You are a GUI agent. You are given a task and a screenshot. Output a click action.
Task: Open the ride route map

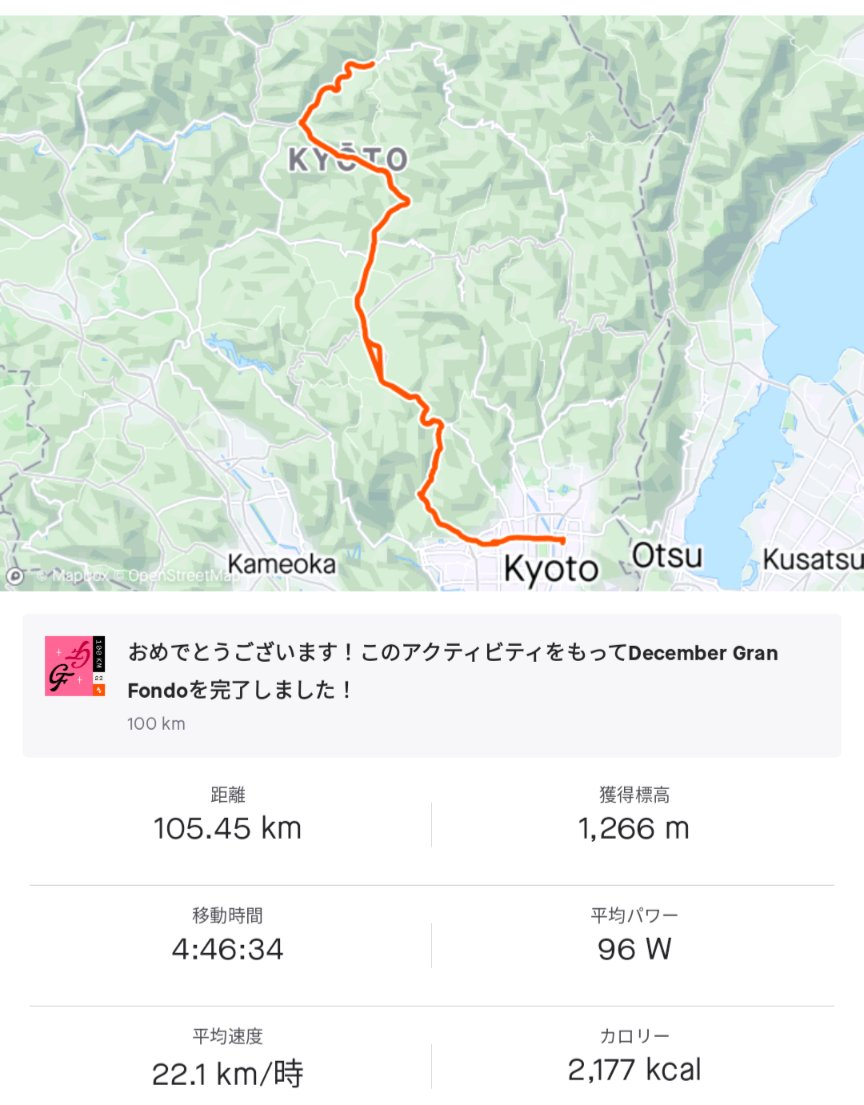click(x=432, y=303)
